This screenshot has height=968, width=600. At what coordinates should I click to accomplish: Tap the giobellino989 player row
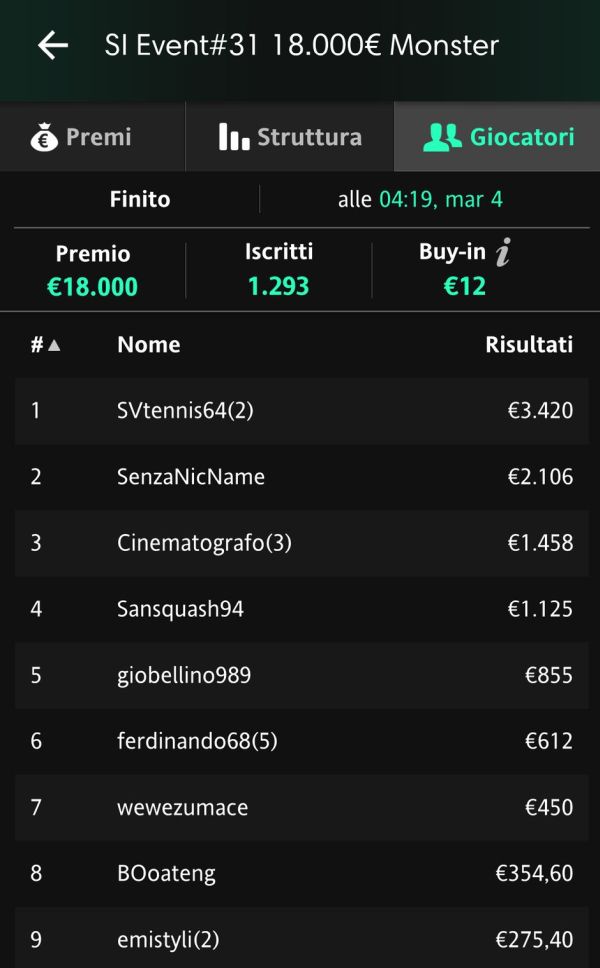click(301, 675)
